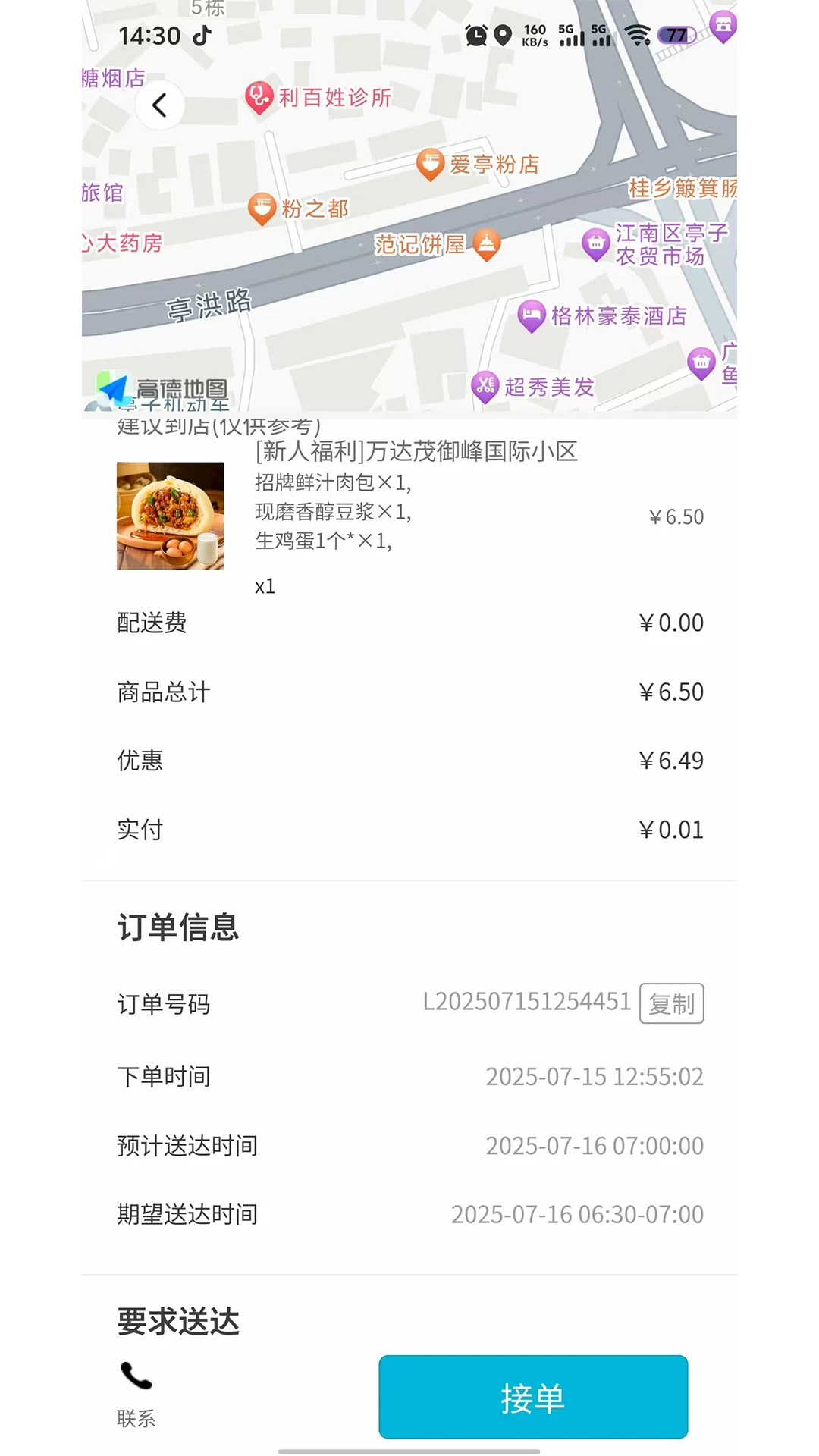Click the 范记饼屋 bakery map icon

click(x=485, y=243)
